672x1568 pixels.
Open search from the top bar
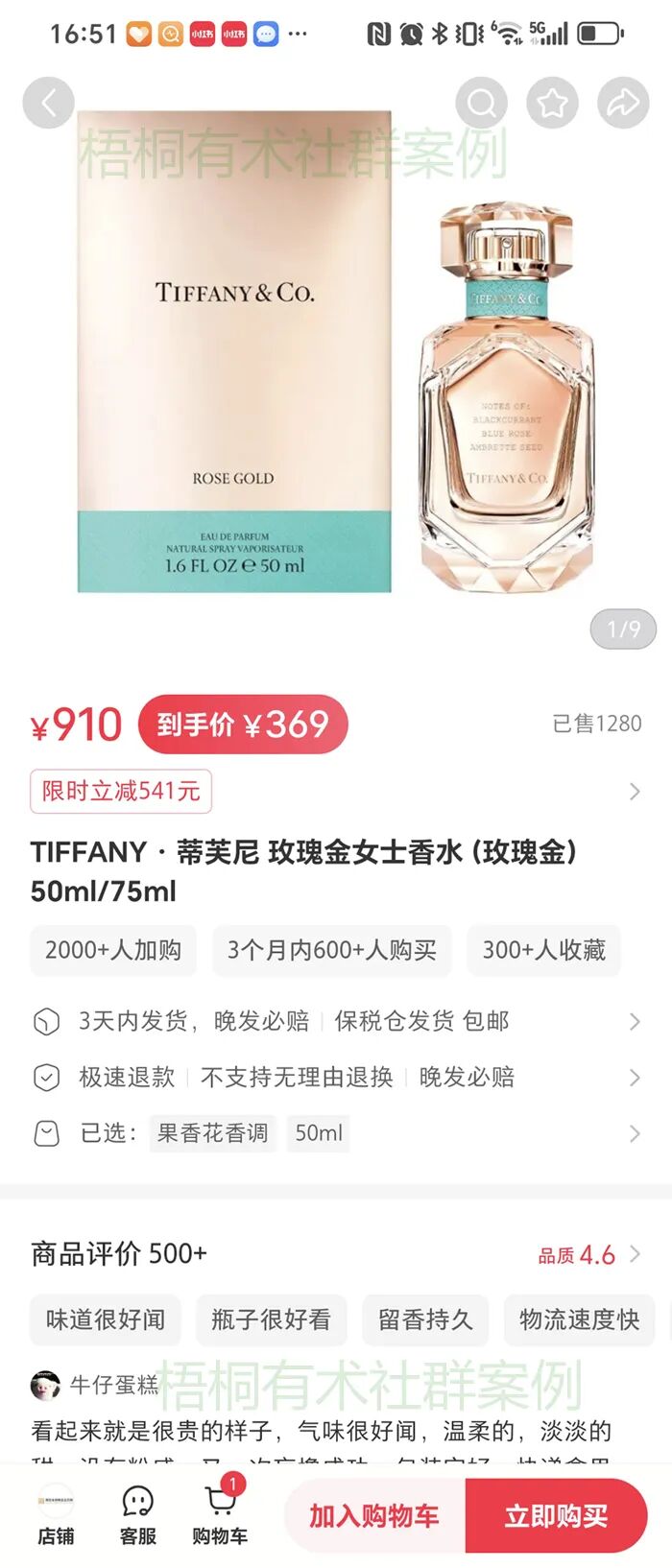482,103
